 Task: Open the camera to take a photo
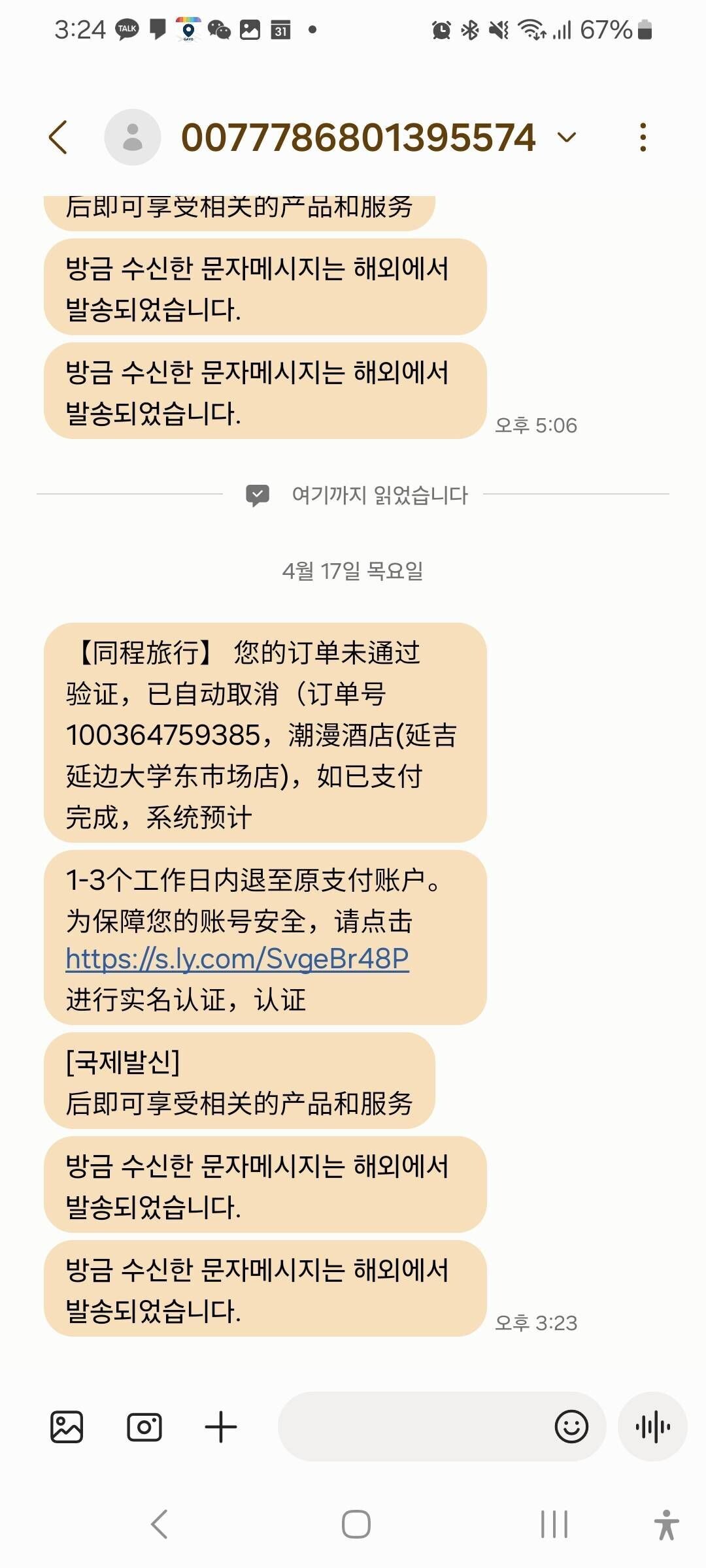[144, 1428]
